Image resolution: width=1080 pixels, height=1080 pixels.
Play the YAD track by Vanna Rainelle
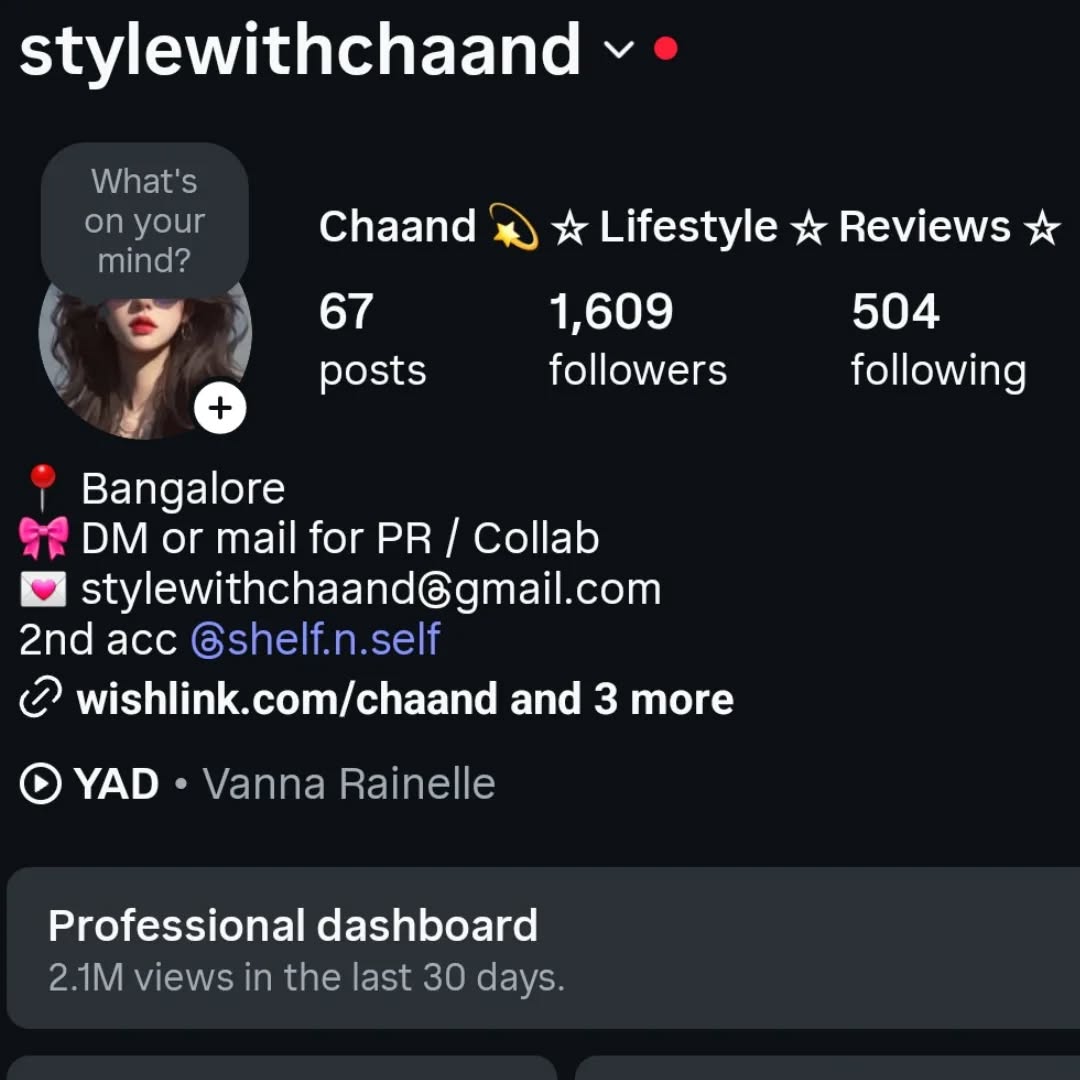256,784
